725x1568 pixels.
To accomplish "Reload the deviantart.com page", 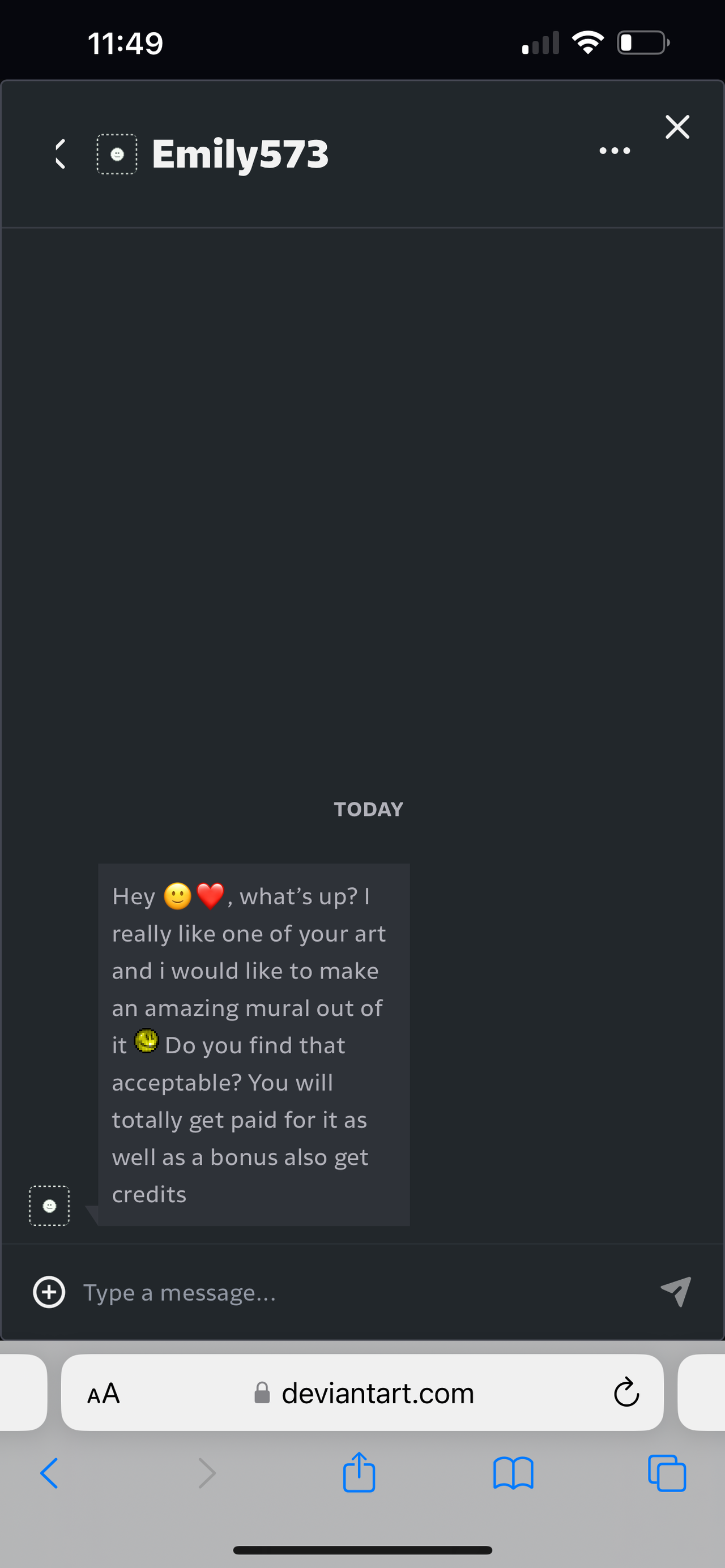I will point(626,1392).
